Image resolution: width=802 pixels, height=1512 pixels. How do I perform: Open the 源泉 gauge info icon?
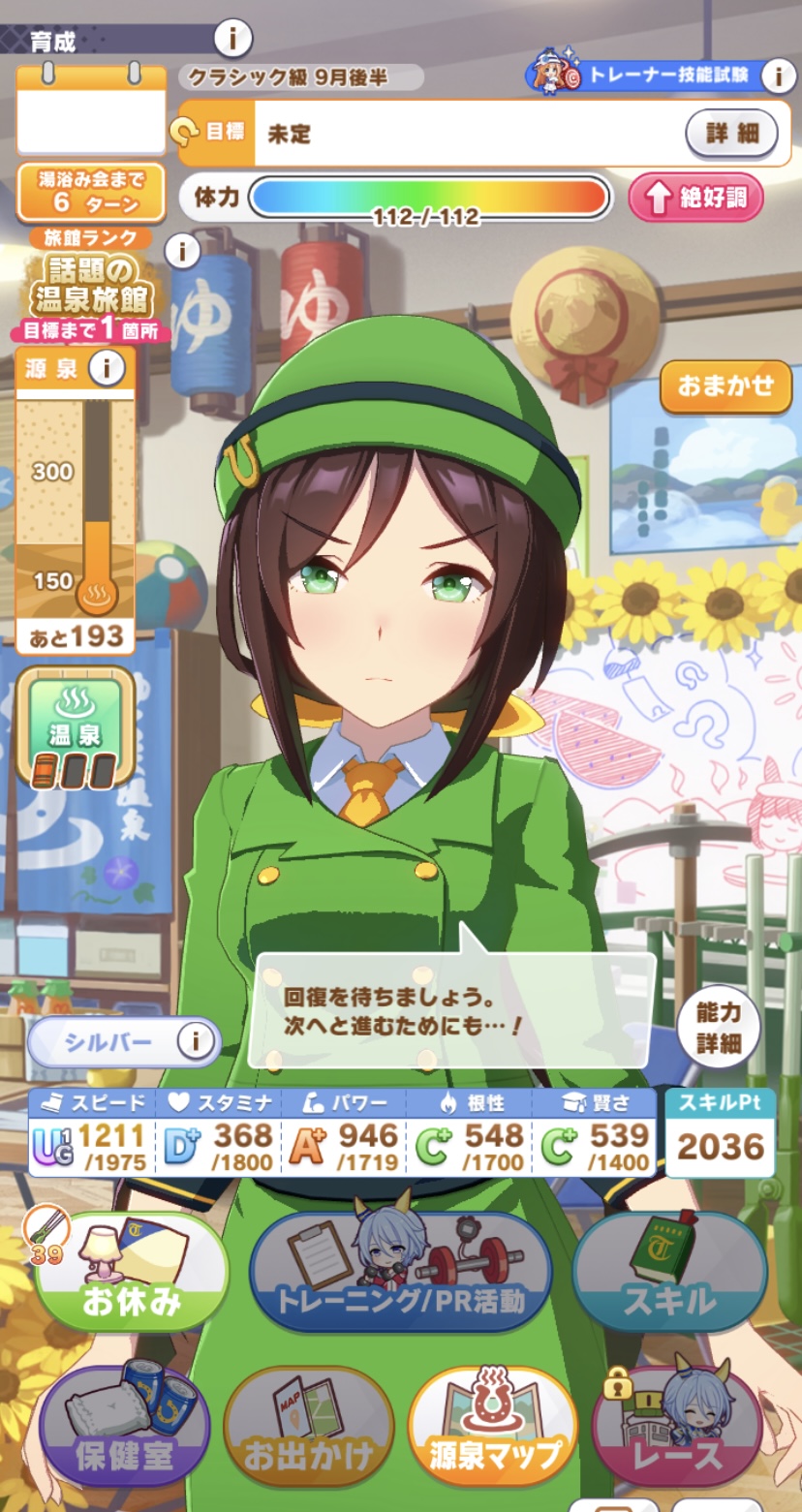coord(107,368)
